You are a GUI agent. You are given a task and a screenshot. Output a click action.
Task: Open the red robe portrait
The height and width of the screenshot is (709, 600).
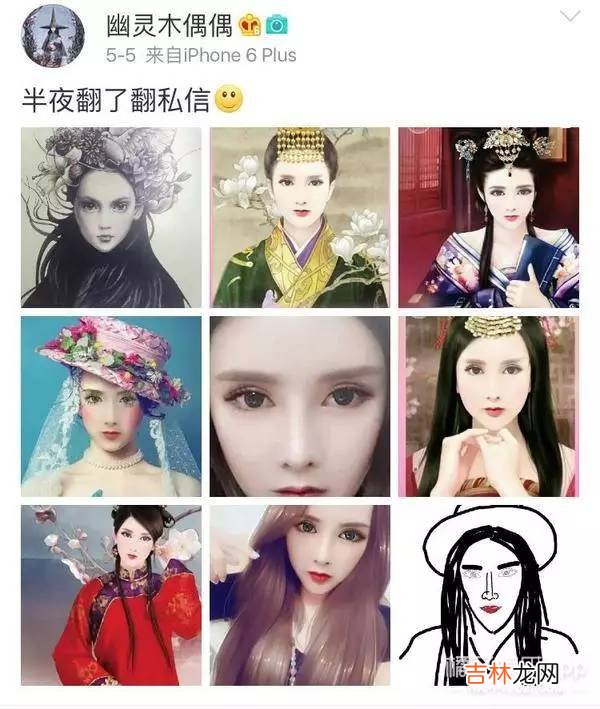tap(110, 594)
